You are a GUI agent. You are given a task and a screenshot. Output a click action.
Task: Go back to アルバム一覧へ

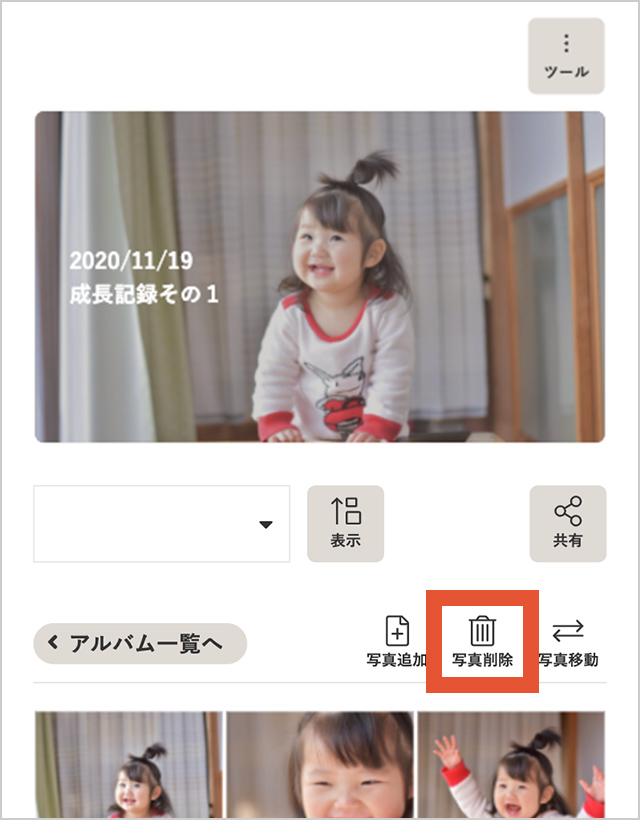point(140,643)
